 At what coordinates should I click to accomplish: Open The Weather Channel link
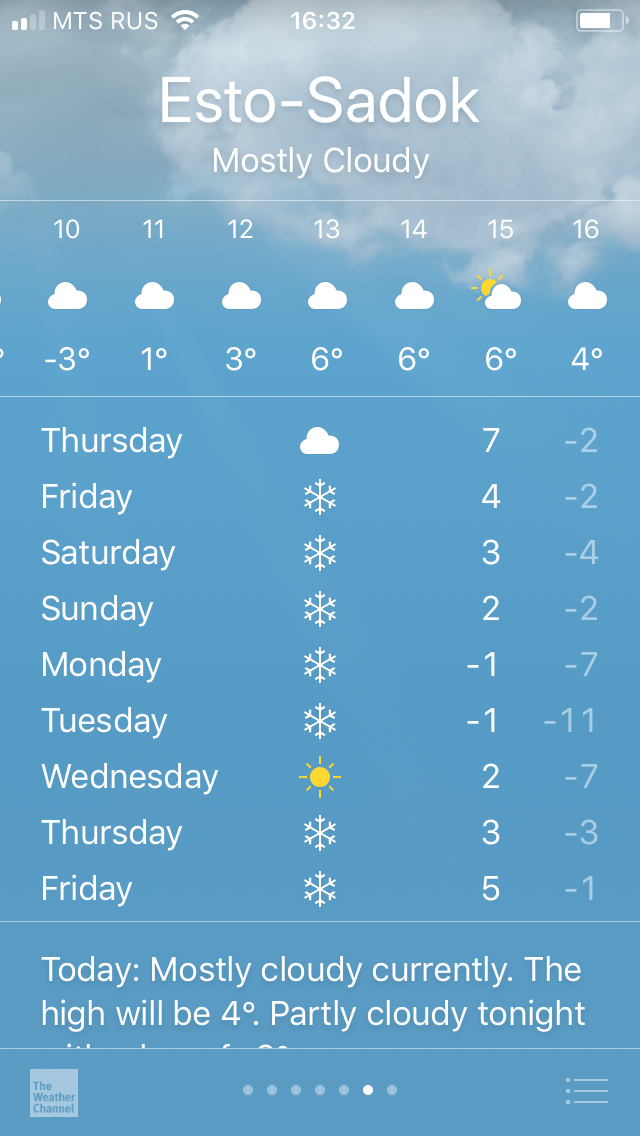(x=54, y=1093)
